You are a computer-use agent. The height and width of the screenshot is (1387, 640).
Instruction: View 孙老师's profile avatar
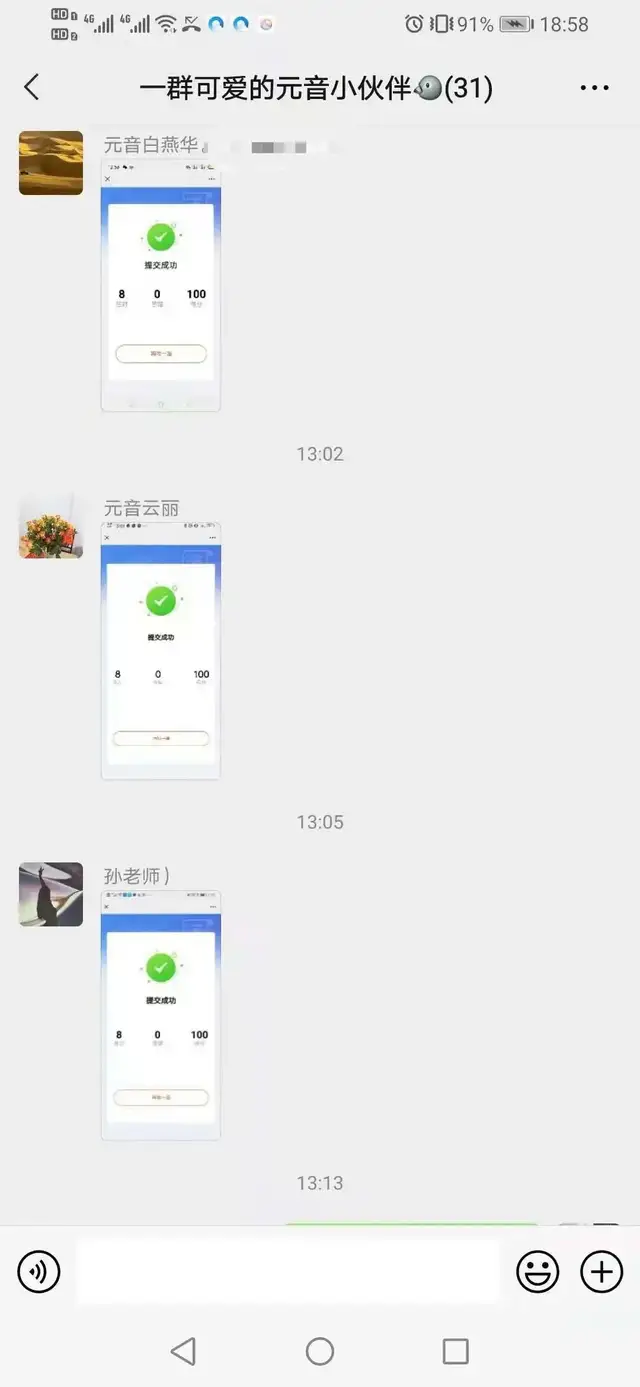click(51, 894)
